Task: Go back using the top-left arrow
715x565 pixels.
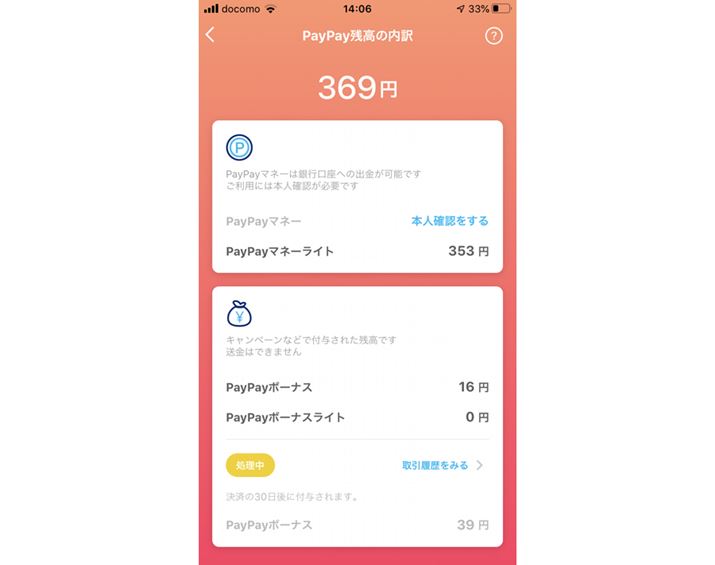Action: [x=210, y=35]
